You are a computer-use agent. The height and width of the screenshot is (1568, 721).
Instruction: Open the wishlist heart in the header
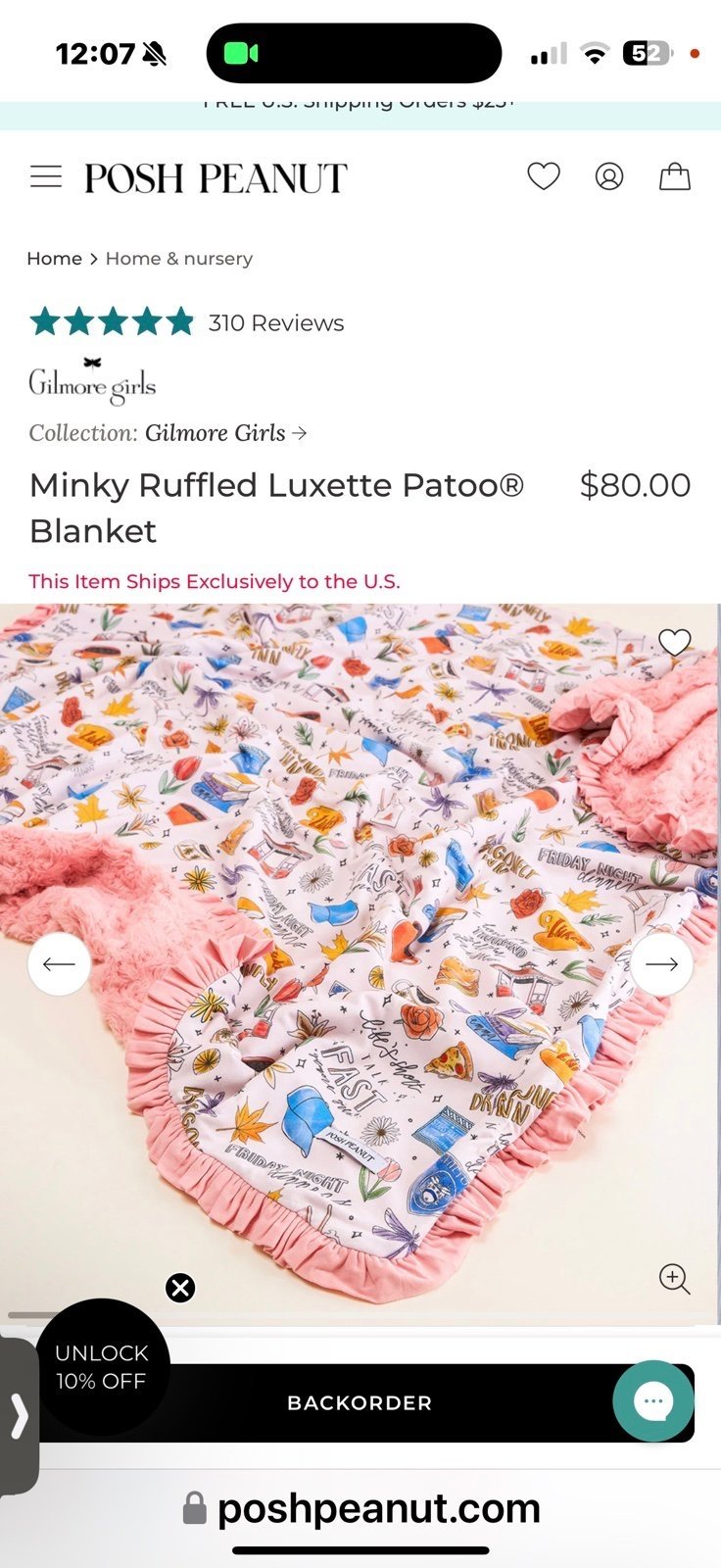click(544, 176)
